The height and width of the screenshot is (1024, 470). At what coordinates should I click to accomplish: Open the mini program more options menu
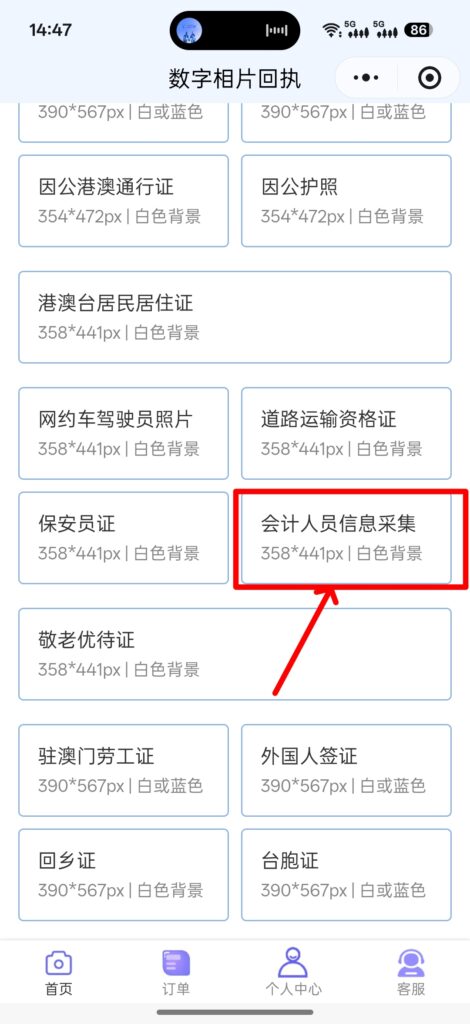pyautogui.click(x=366, y=78)
